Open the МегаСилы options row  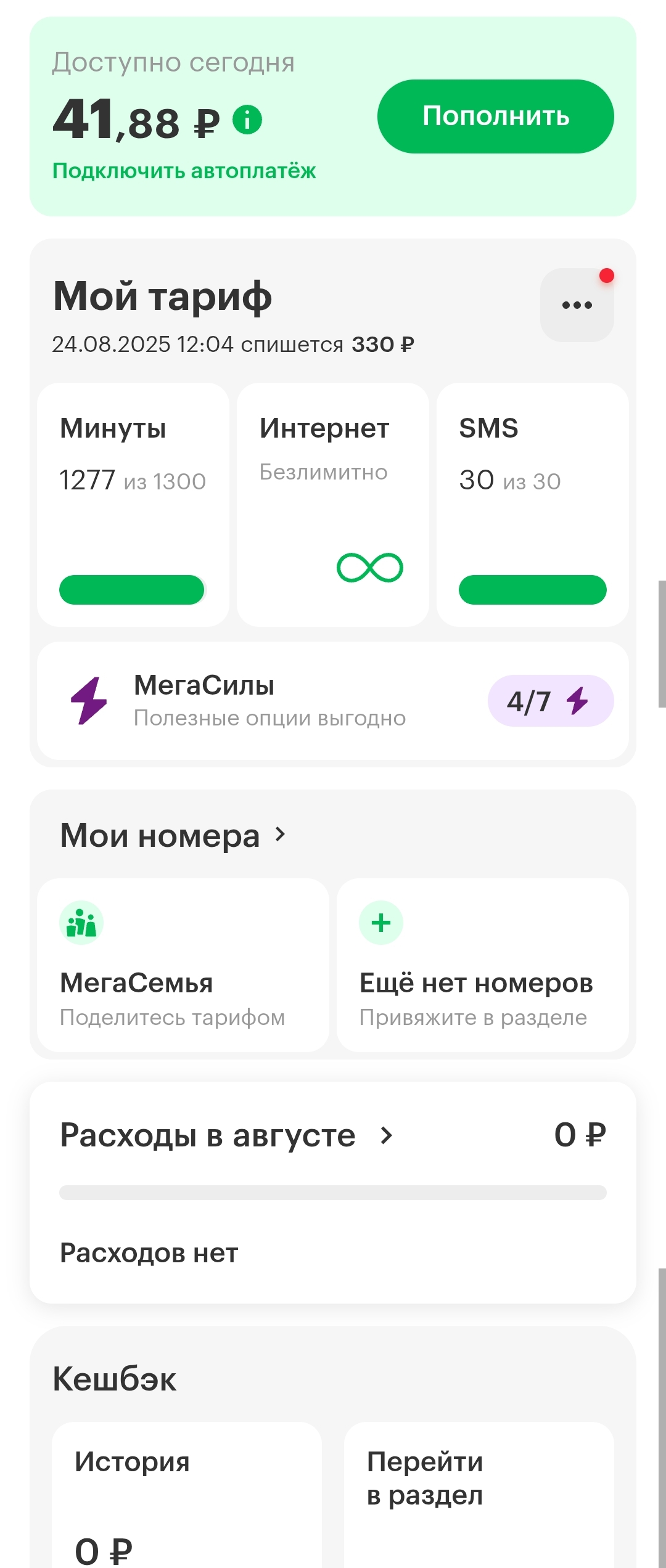(332, 701)
